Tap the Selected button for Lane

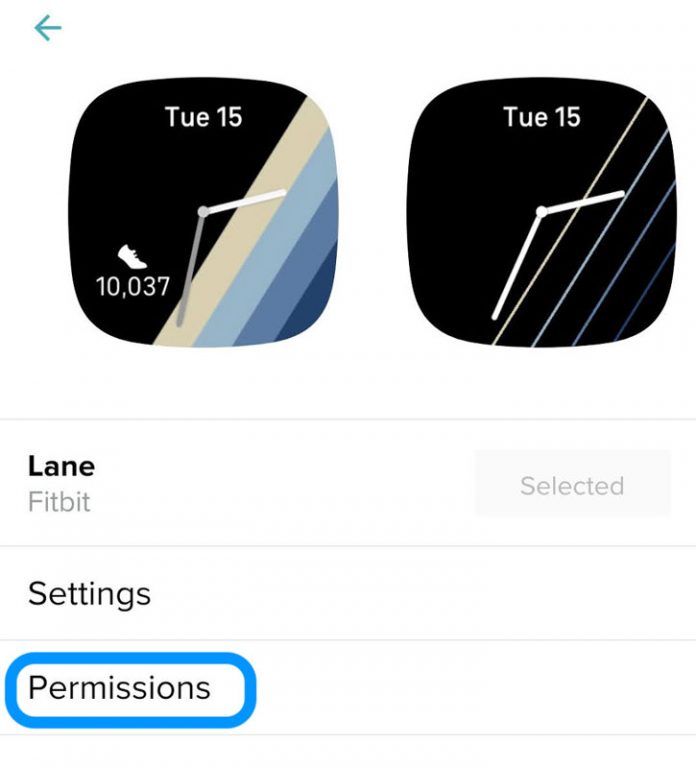pyautogui.click(x=572, y=486)
